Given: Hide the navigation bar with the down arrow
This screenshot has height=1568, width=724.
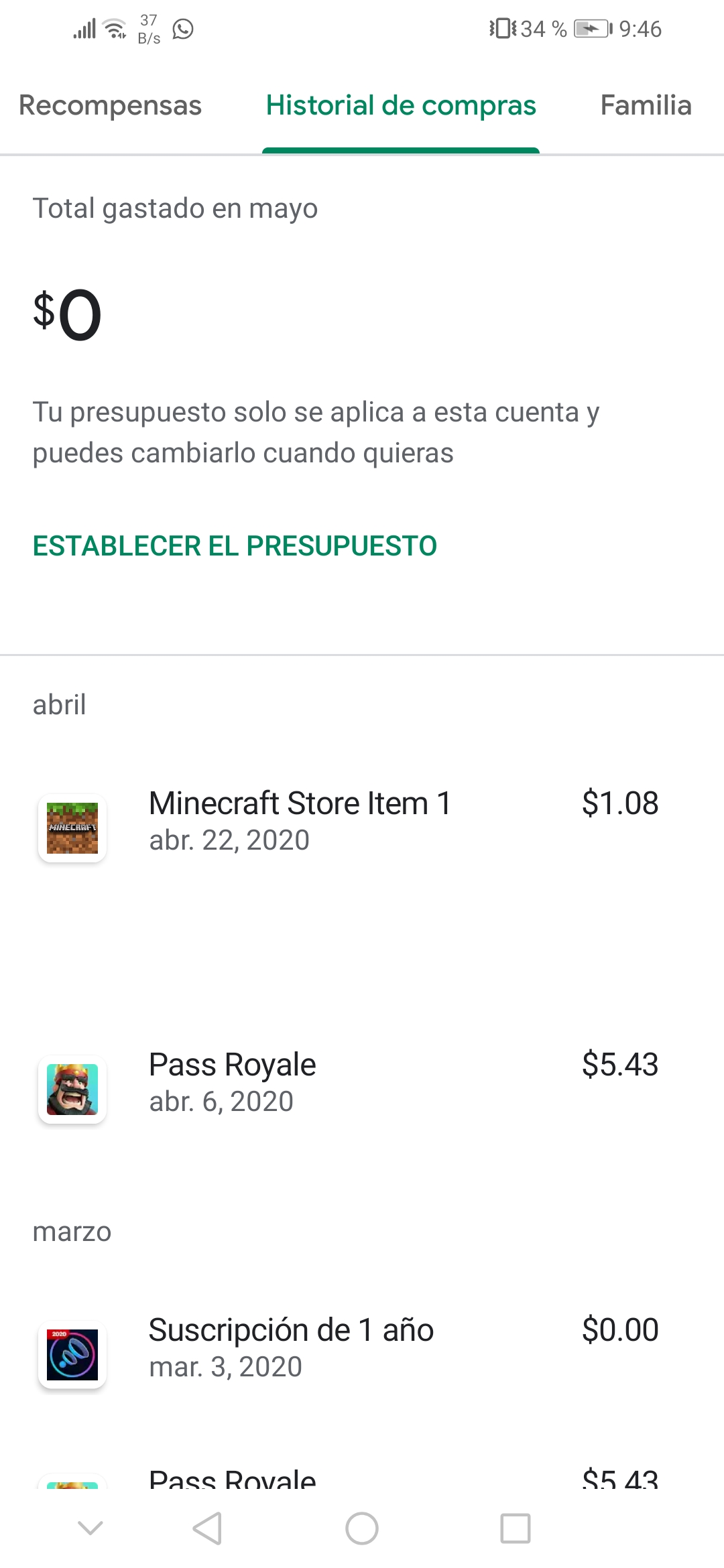Looking at the screenshot, I should tap(90, 1528).
